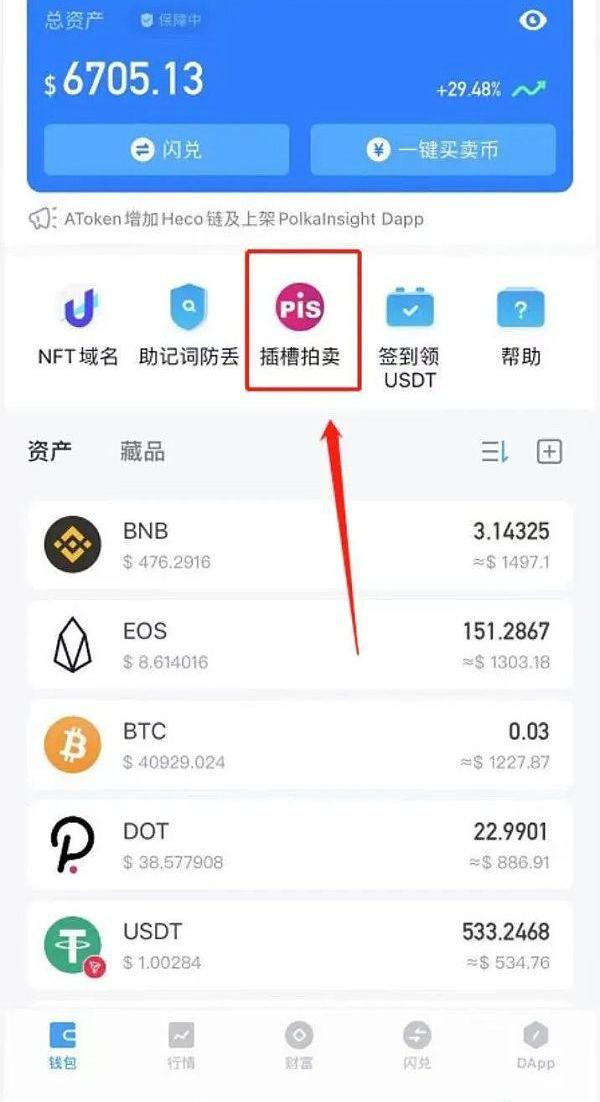Open the EOS asset row

[300, 645]
